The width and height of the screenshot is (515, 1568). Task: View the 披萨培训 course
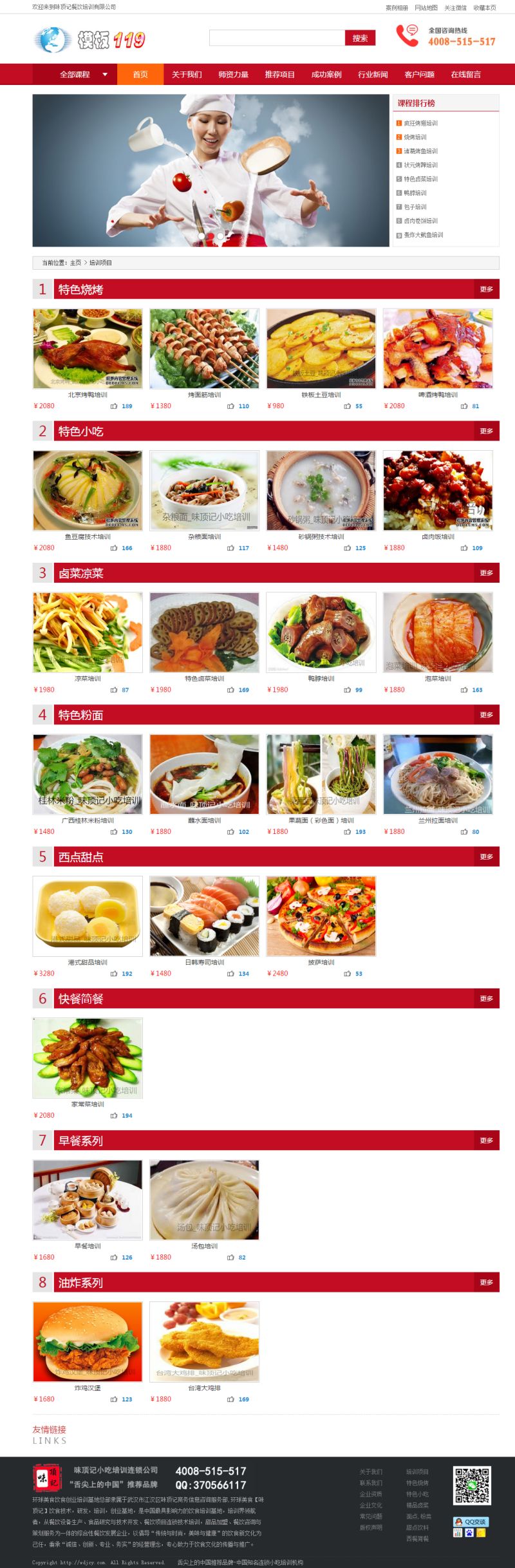(x=321, y=916)
